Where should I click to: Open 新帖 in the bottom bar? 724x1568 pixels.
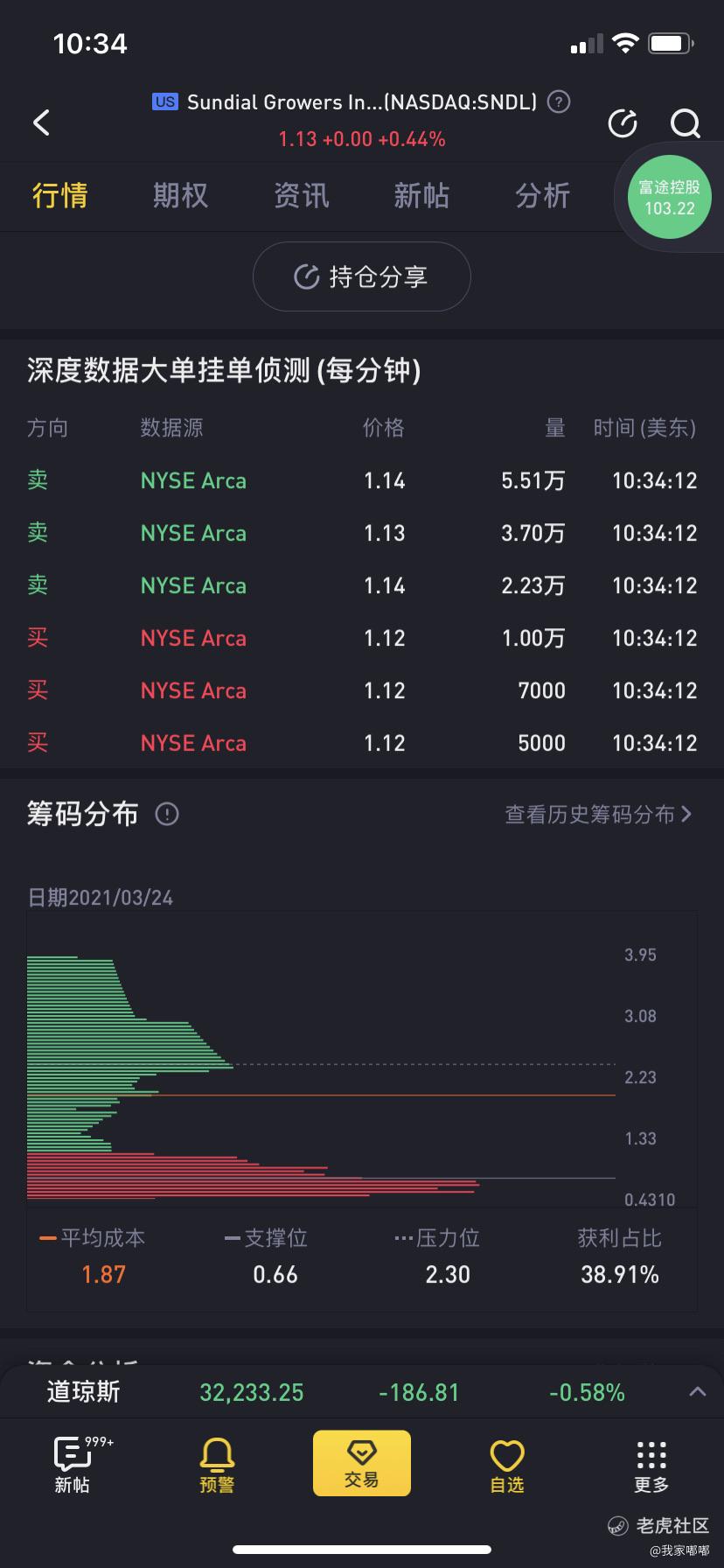tap(73, 1465)
